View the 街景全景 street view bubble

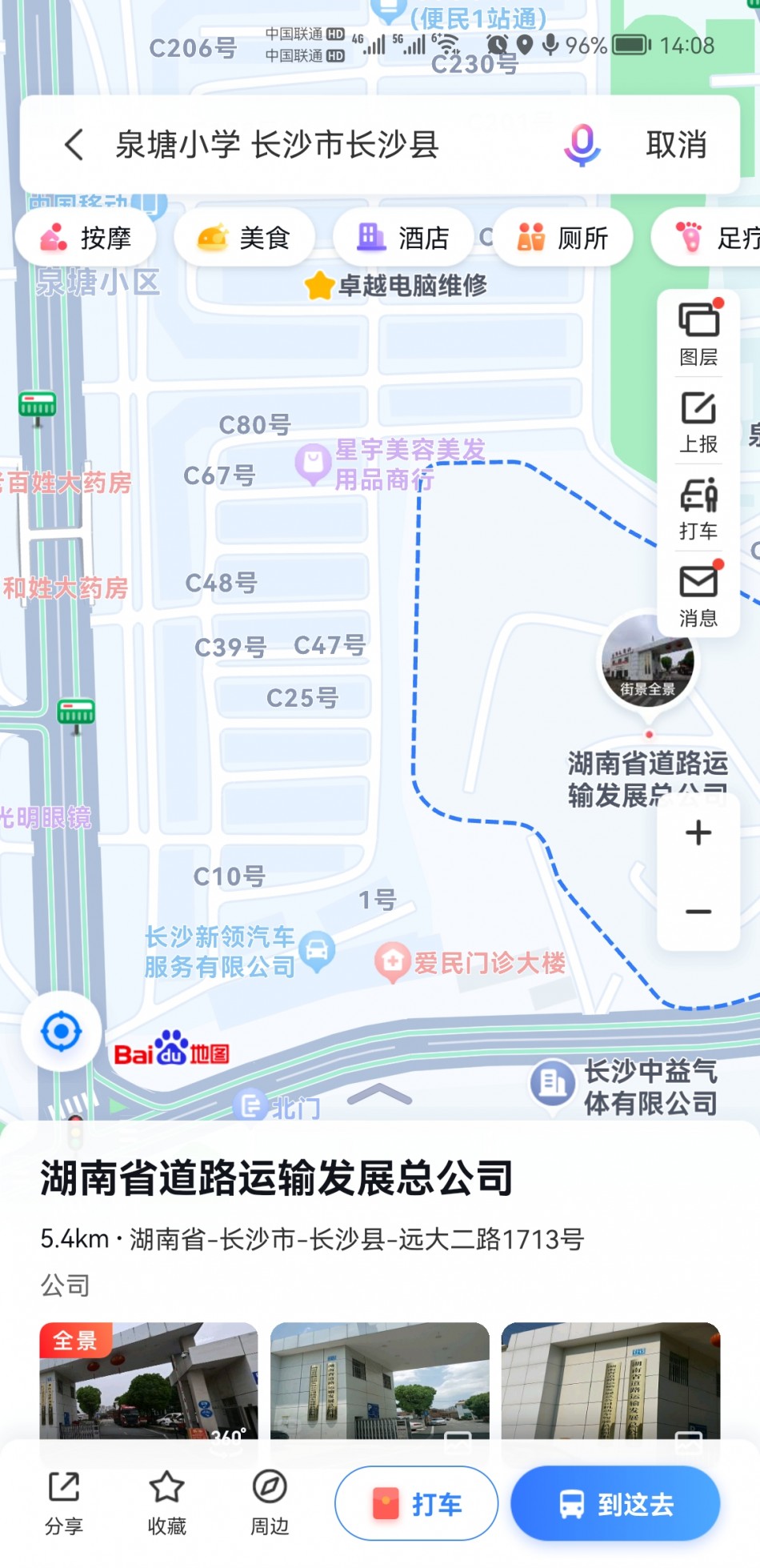[648, 662]
